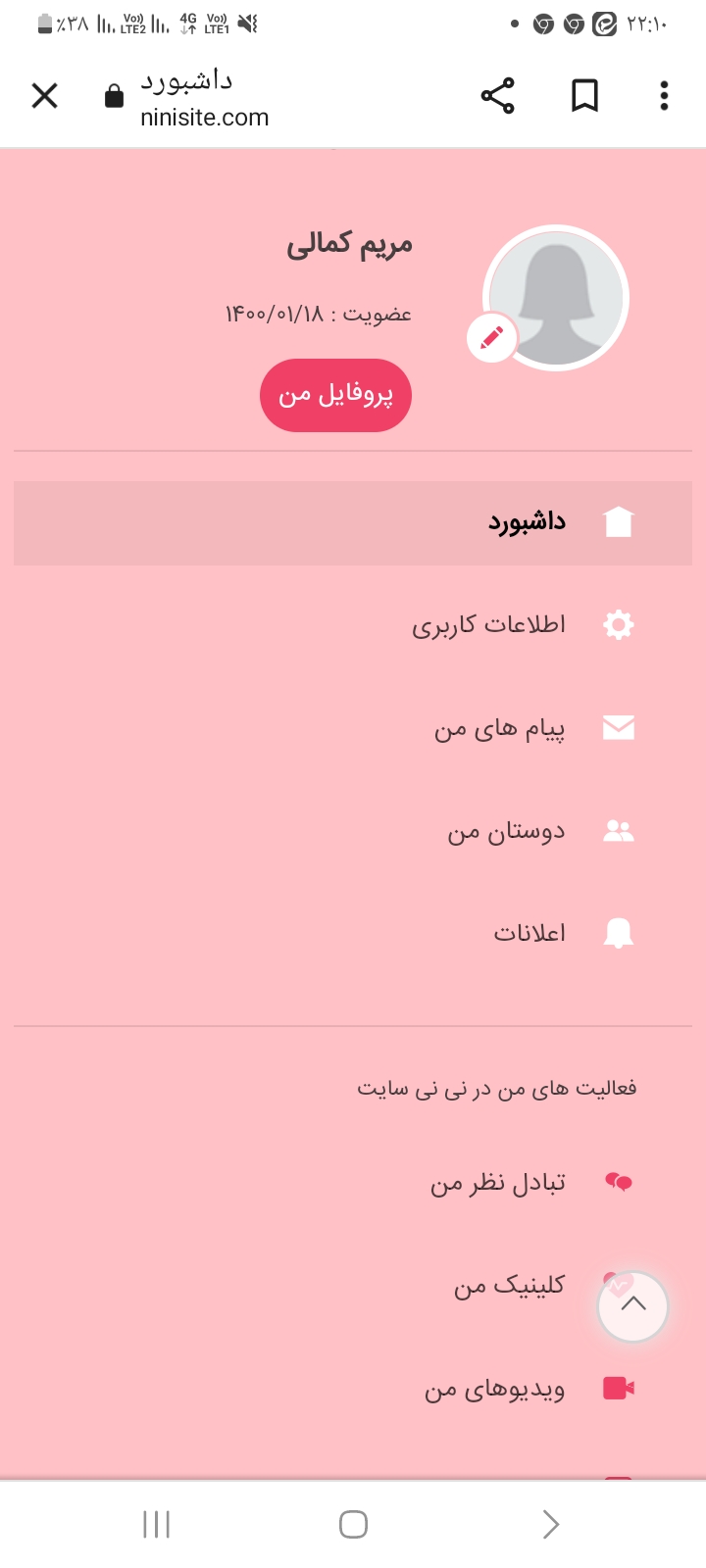706x1568 pixels.
Task: Go to the system home screen
Action: tap(353, 1524)
